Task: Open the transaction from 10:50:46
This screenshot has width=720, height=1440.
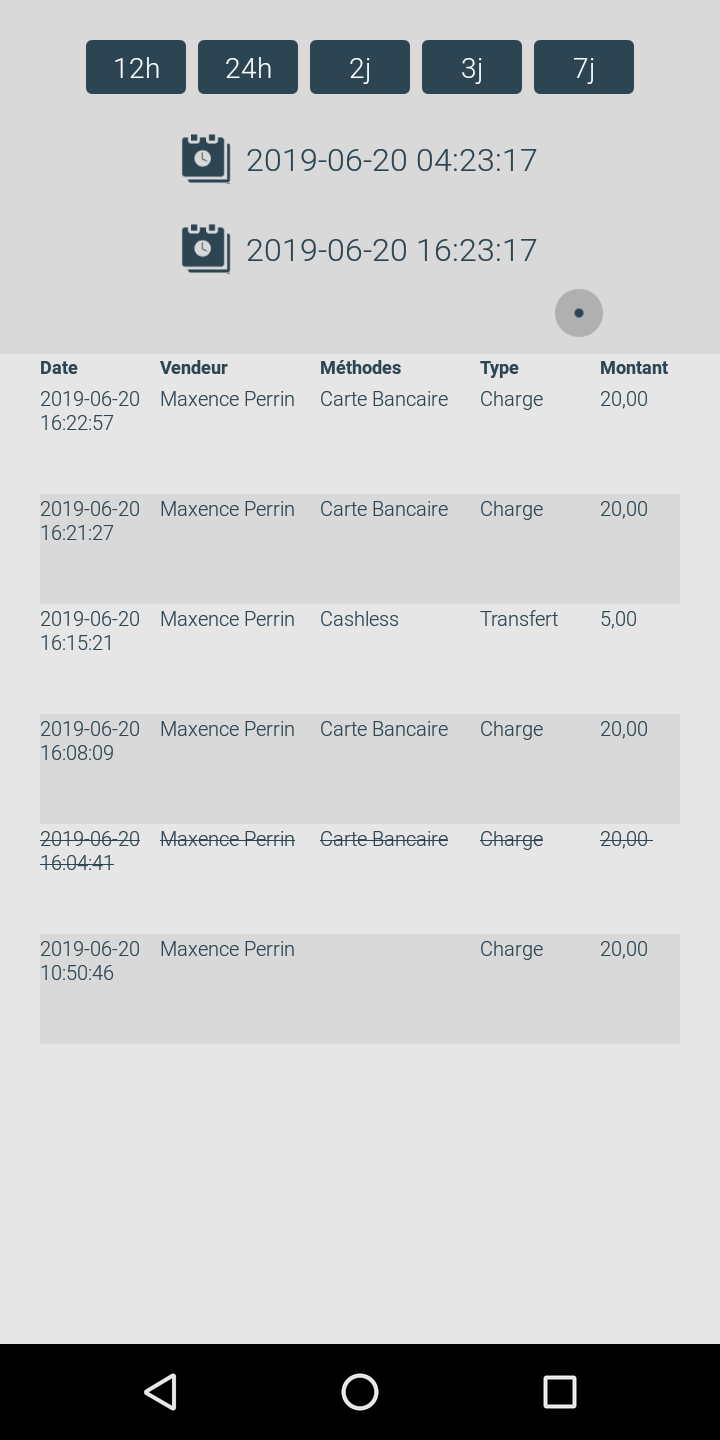Action: pyautogui.click(x=360, y=989)
